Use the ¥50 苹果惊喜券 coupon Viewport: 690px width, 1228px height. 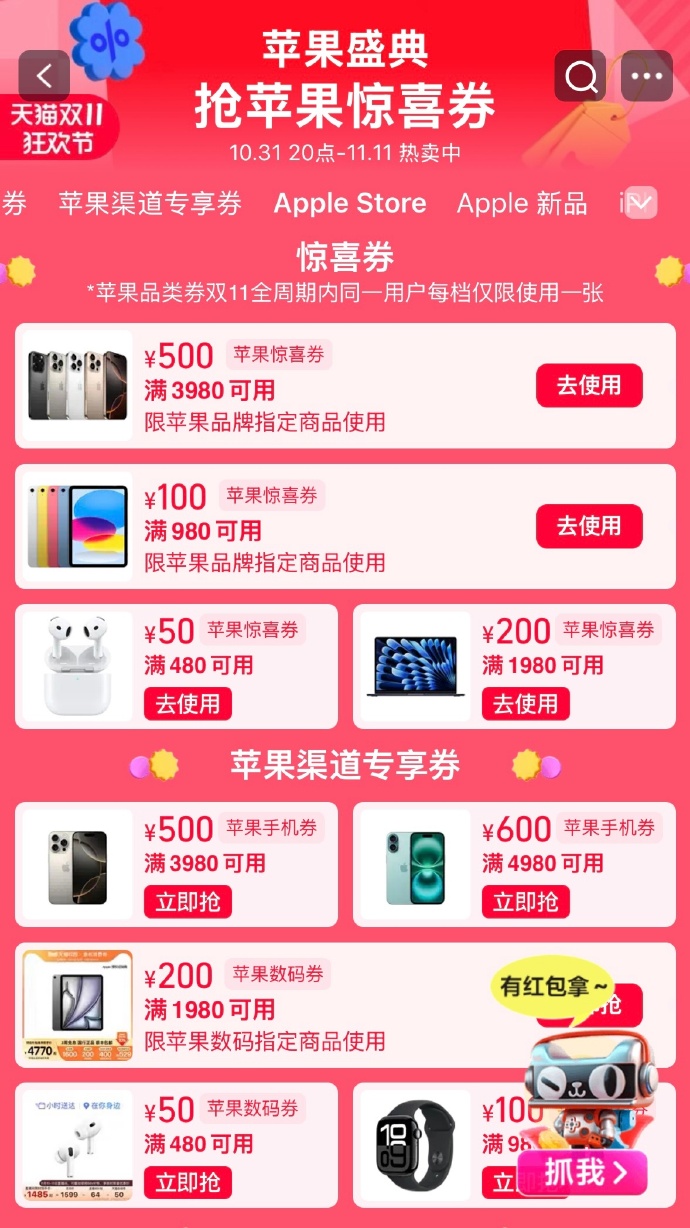click(188, 703)
